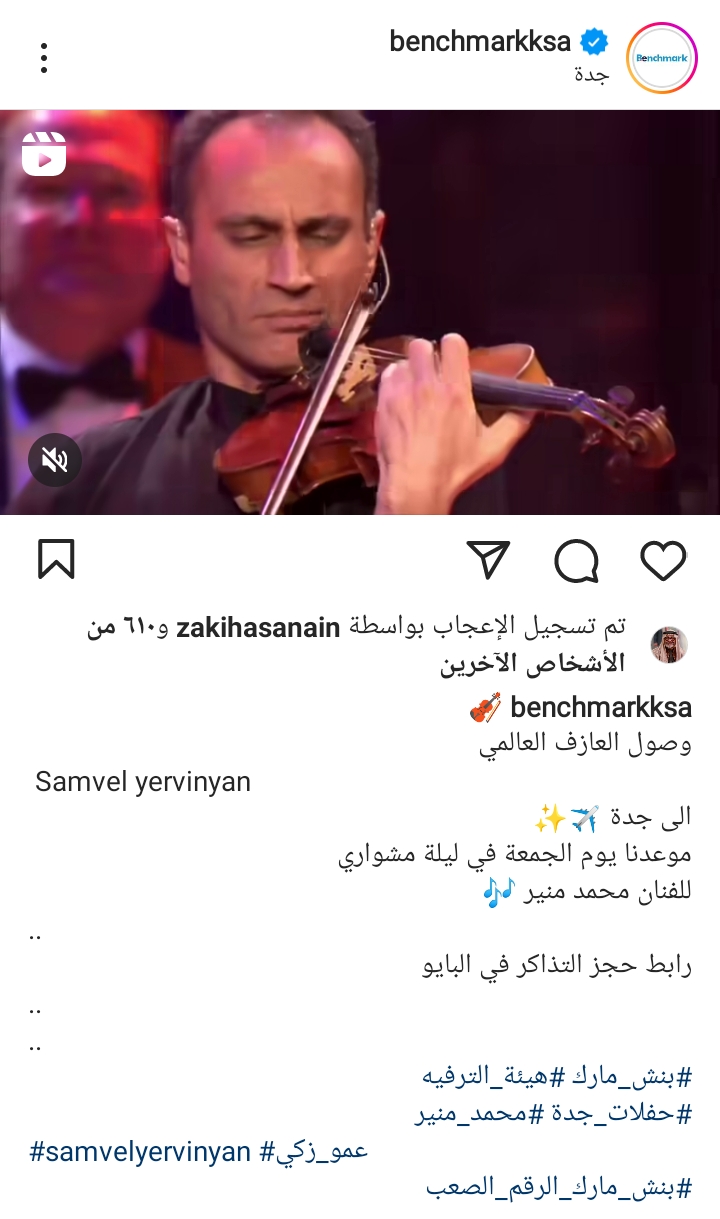The height and width of the screenshot is (1219, 720).
Task: Open hashtag #محمد_منير
Action: tap(479, 1114)
